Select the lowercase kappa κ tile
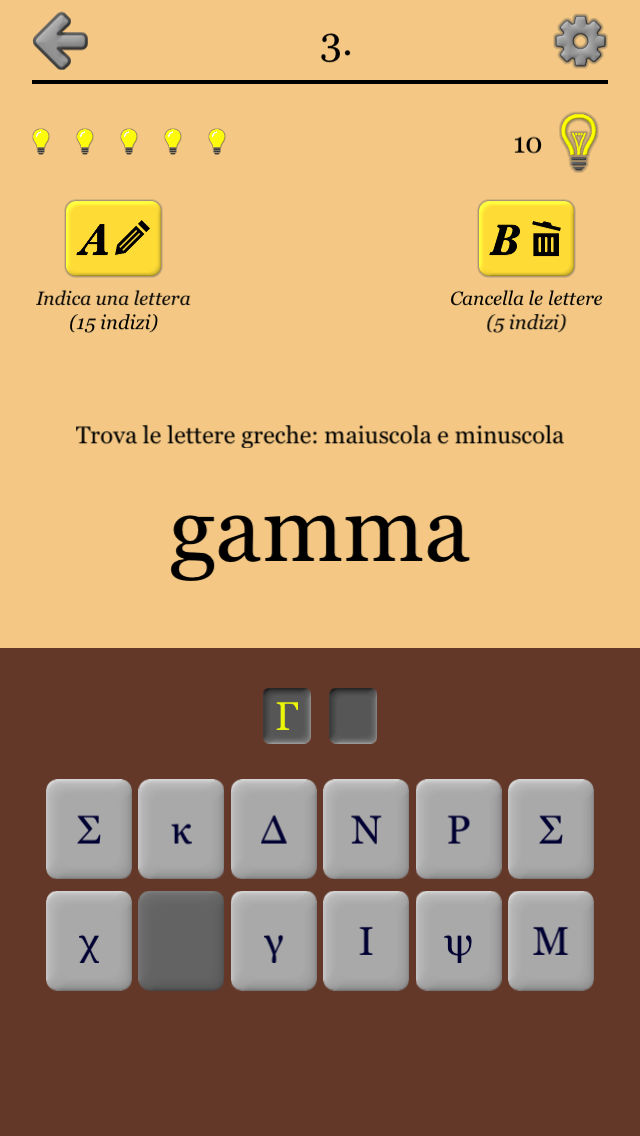The width and height of the screenshot is (640, 1136). pyautogui.click(x=181, y=829)
